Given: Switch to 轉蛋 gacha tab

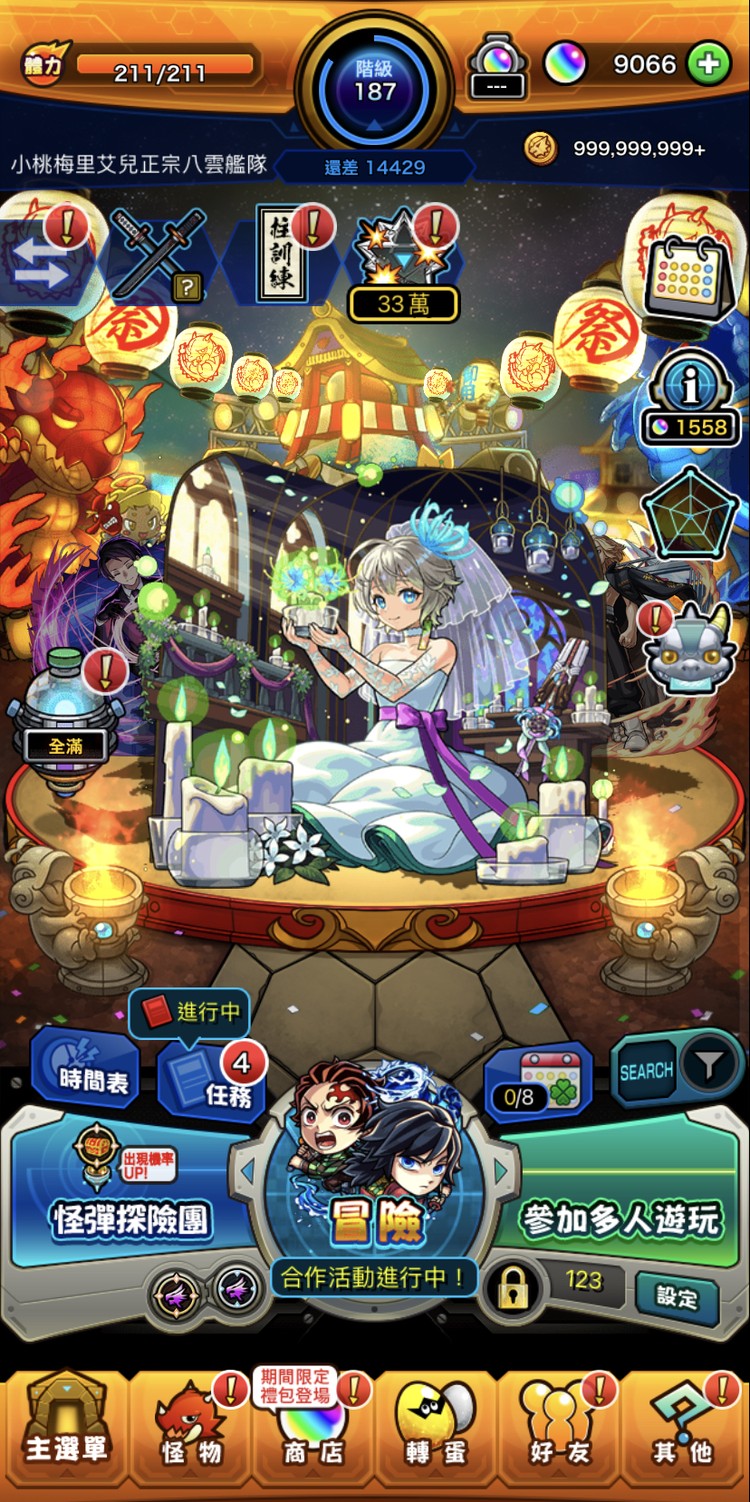Looking at the screenshot, I should tap(435, 1430).
